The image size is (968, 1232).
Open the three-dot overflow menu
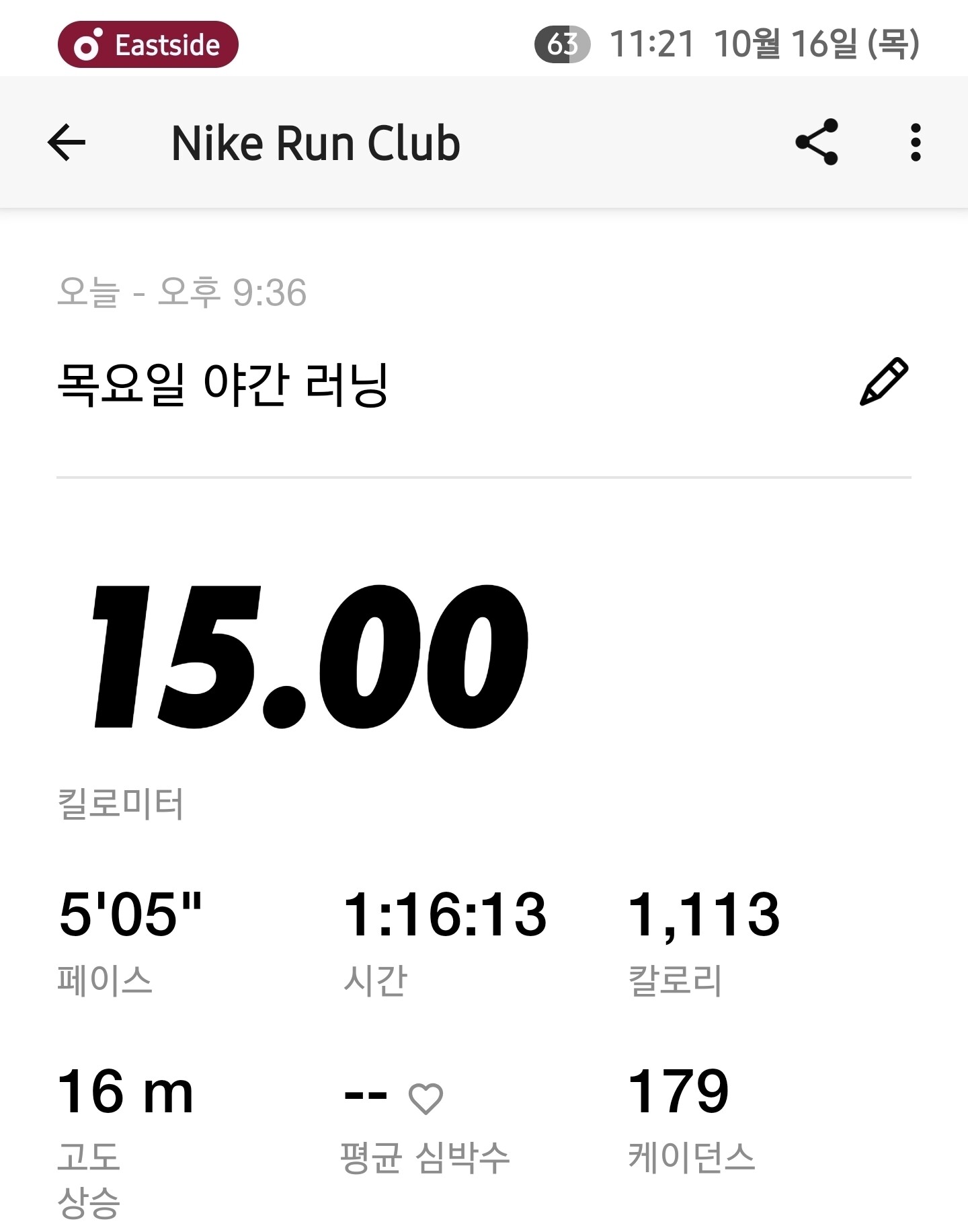915,142
